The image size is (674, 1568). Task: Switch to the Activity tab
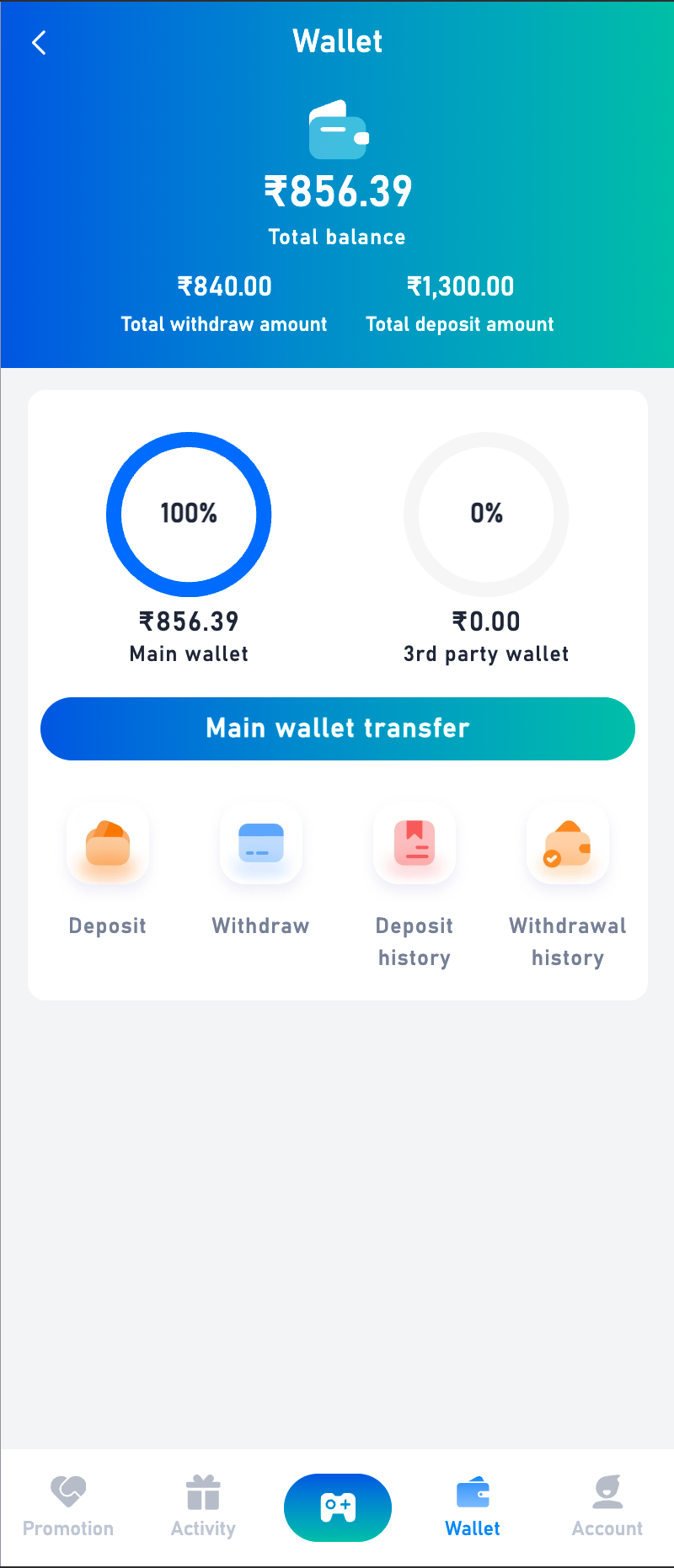(x=203, y=1507)
